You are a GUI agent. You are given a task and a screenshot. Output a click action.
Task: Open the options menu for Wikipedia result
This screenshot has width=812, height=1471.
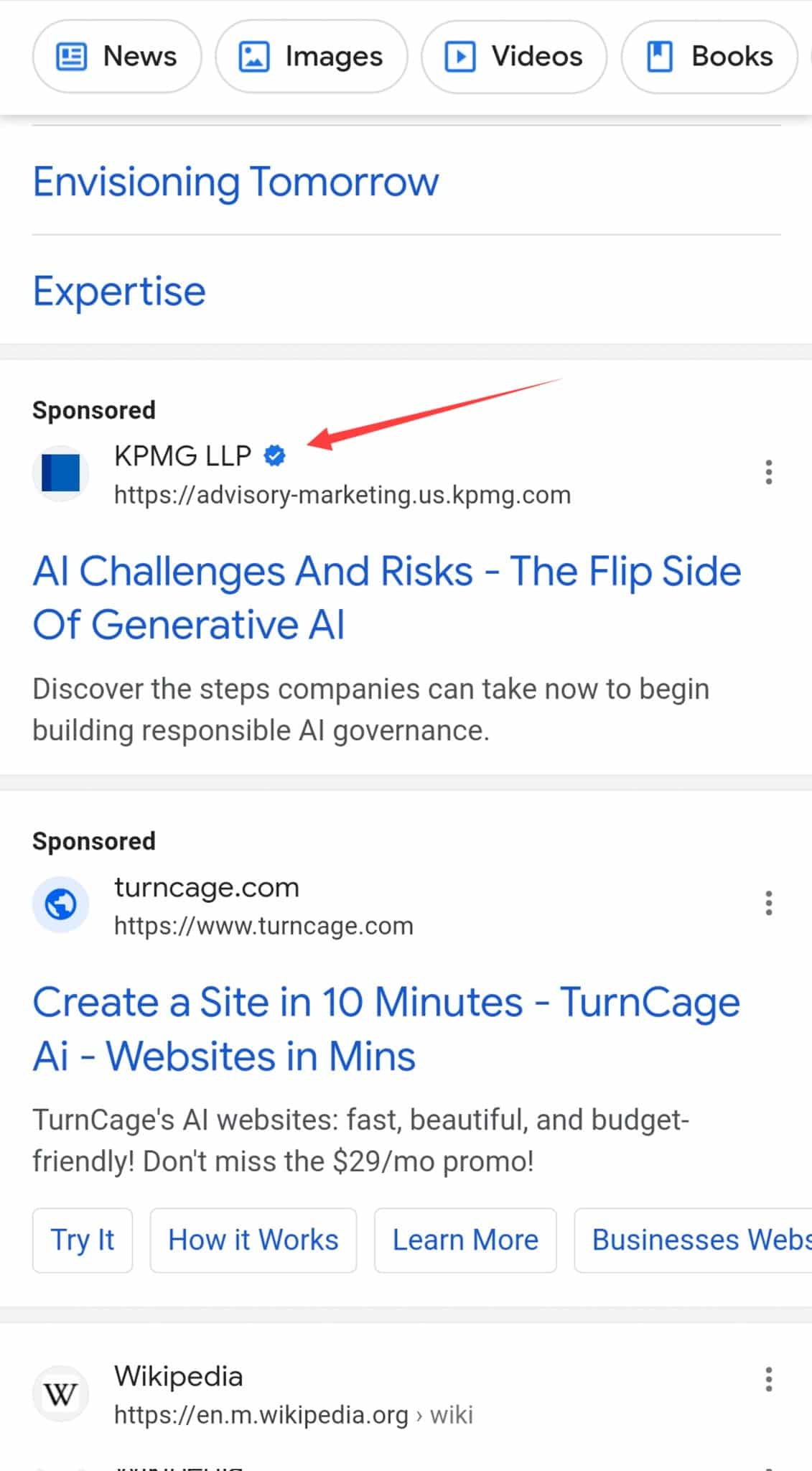click(x=768, y=1379)
